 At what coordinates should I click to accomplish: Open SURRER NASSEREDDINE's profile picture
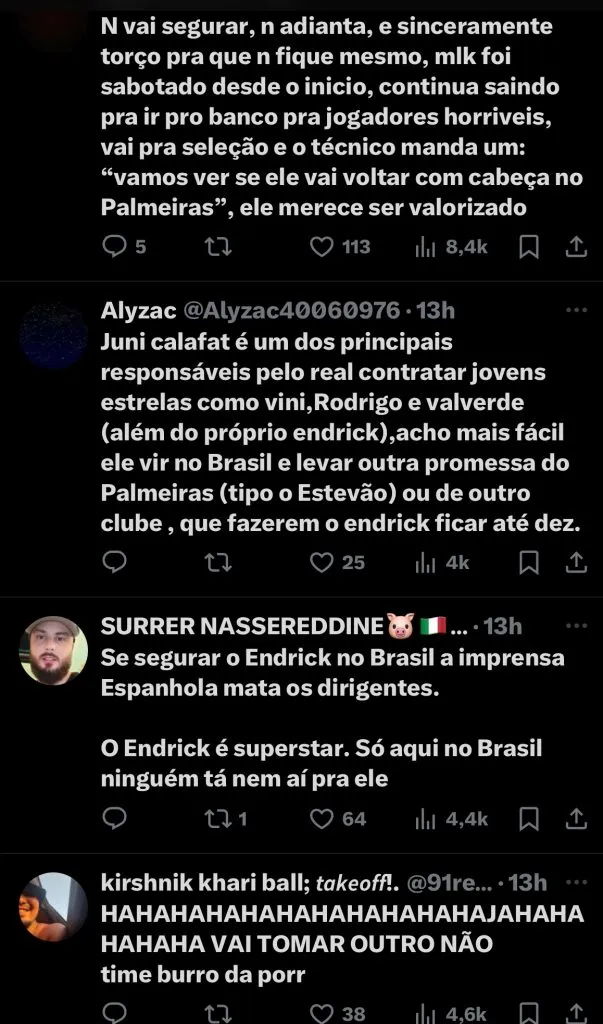[x=54, y=650]
